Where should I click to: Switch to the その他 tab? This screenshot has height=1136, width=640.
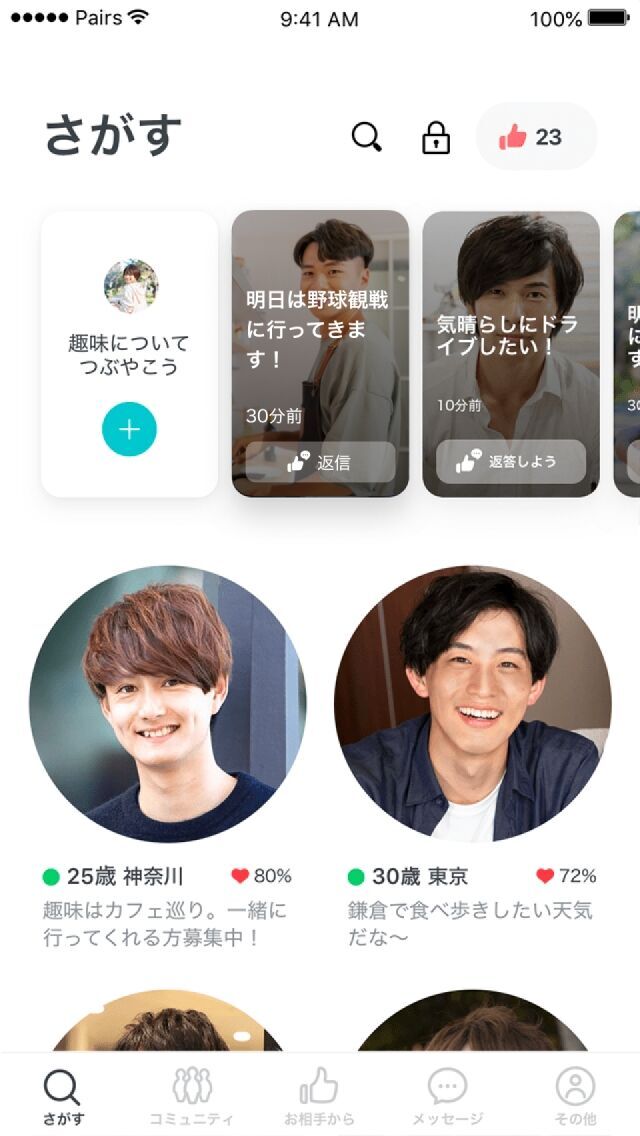[x=575, y=1096]
